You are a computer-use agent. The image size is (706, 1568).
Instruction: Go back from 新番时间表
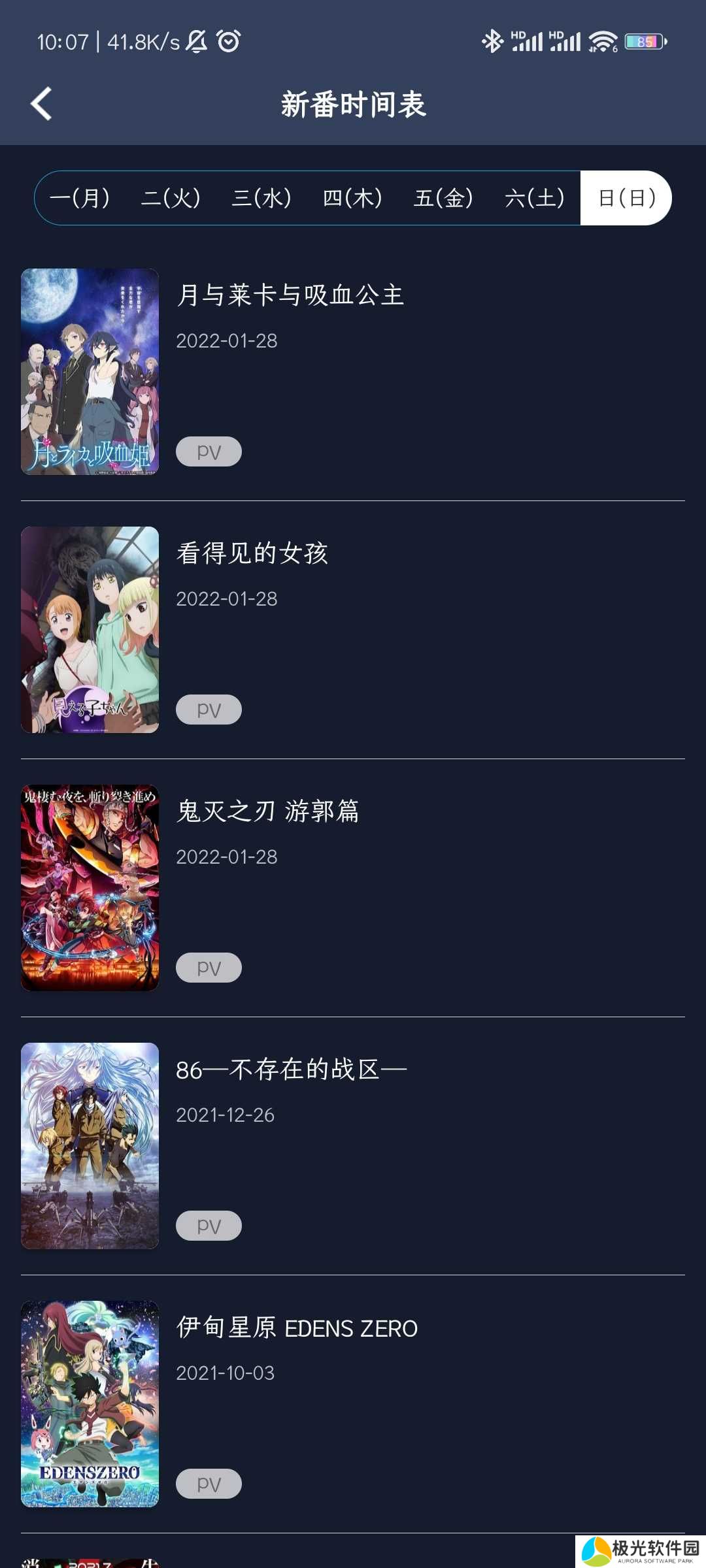[41, 104]
